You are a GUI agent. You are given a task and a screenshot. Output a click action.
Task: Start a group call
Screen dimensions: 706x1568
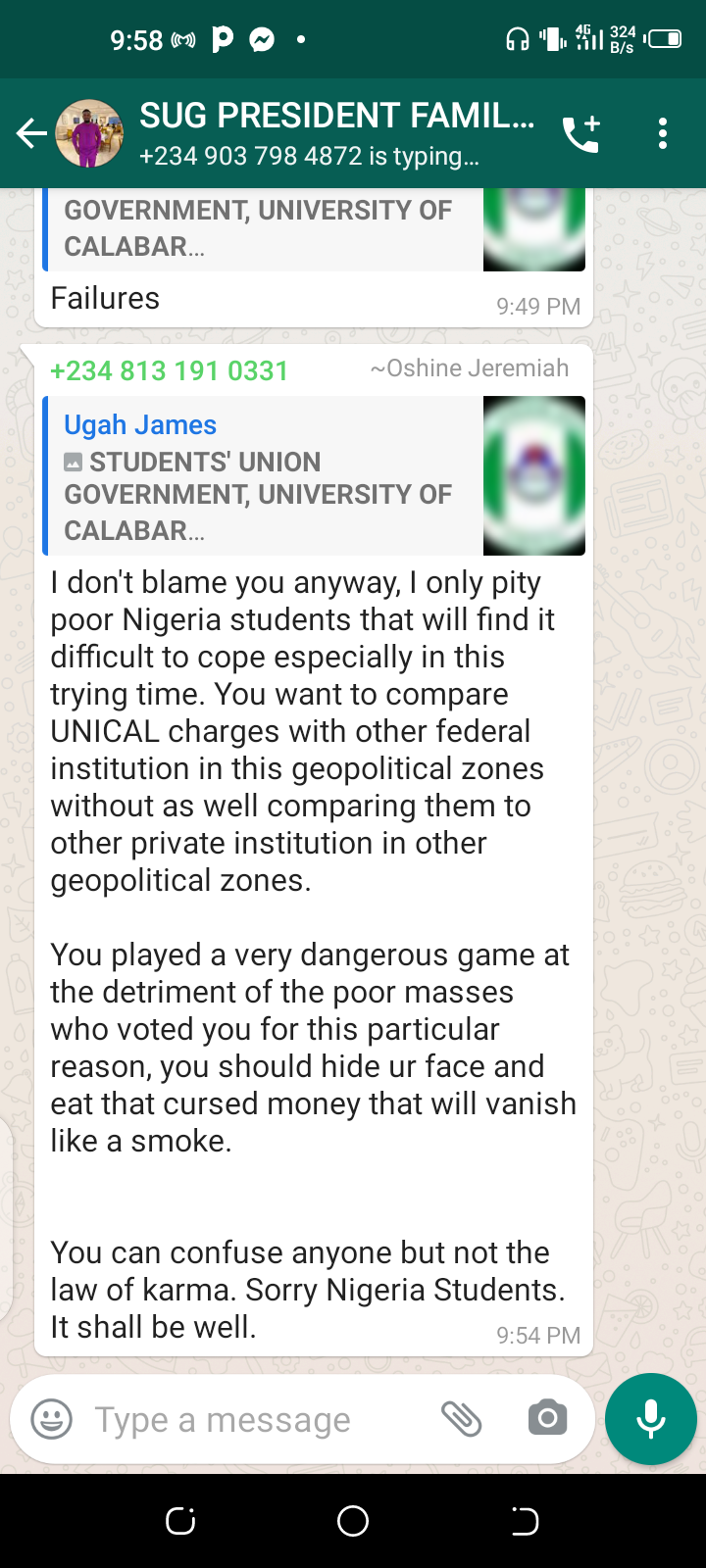coord(580,133)
